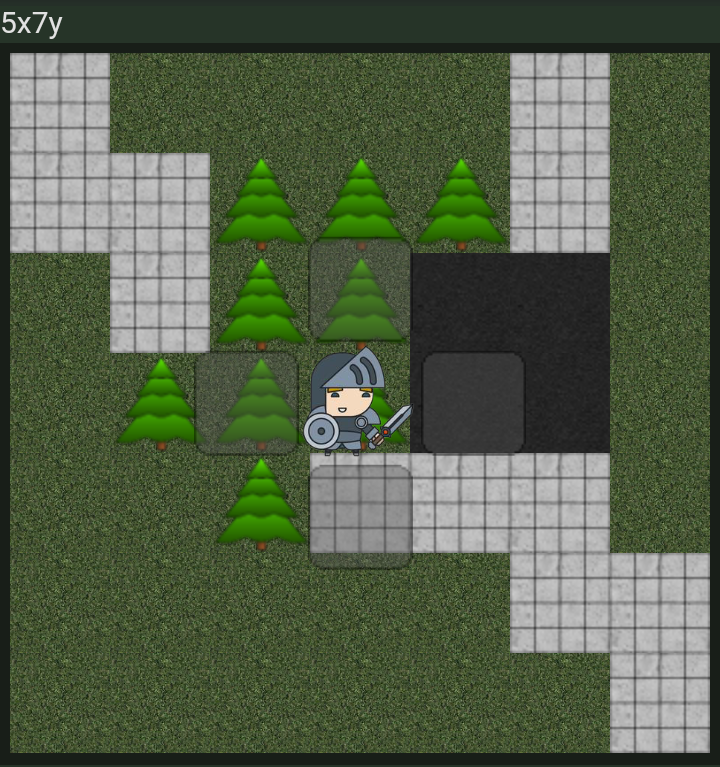The image size is (720, 767).
Task: Select the highlighted tree tile left of the knight
Action: coord(247,403)
